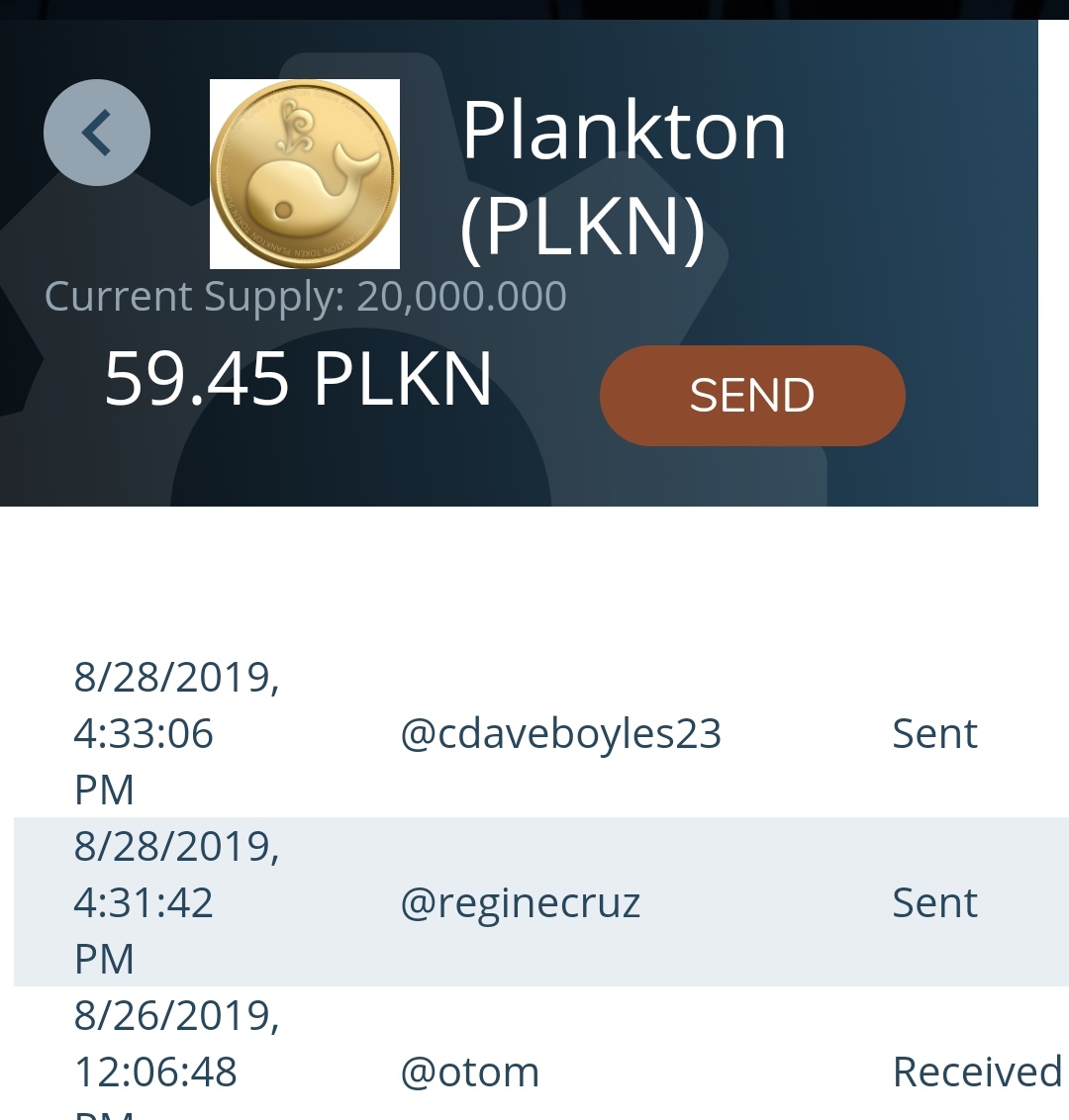The image size is (1069, 1120).
Task: Tap the SEND button
Action: click(752, 396)
